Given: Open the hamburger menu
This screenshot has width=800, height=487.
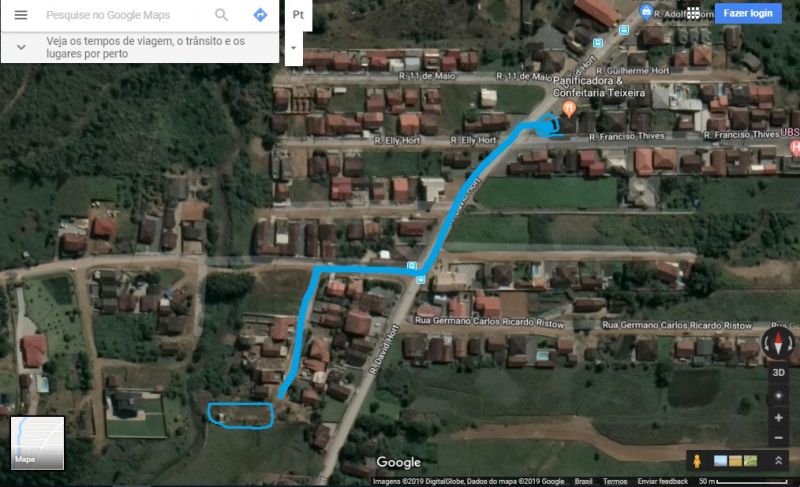Looking at the screenshot, I should point(20,15).
